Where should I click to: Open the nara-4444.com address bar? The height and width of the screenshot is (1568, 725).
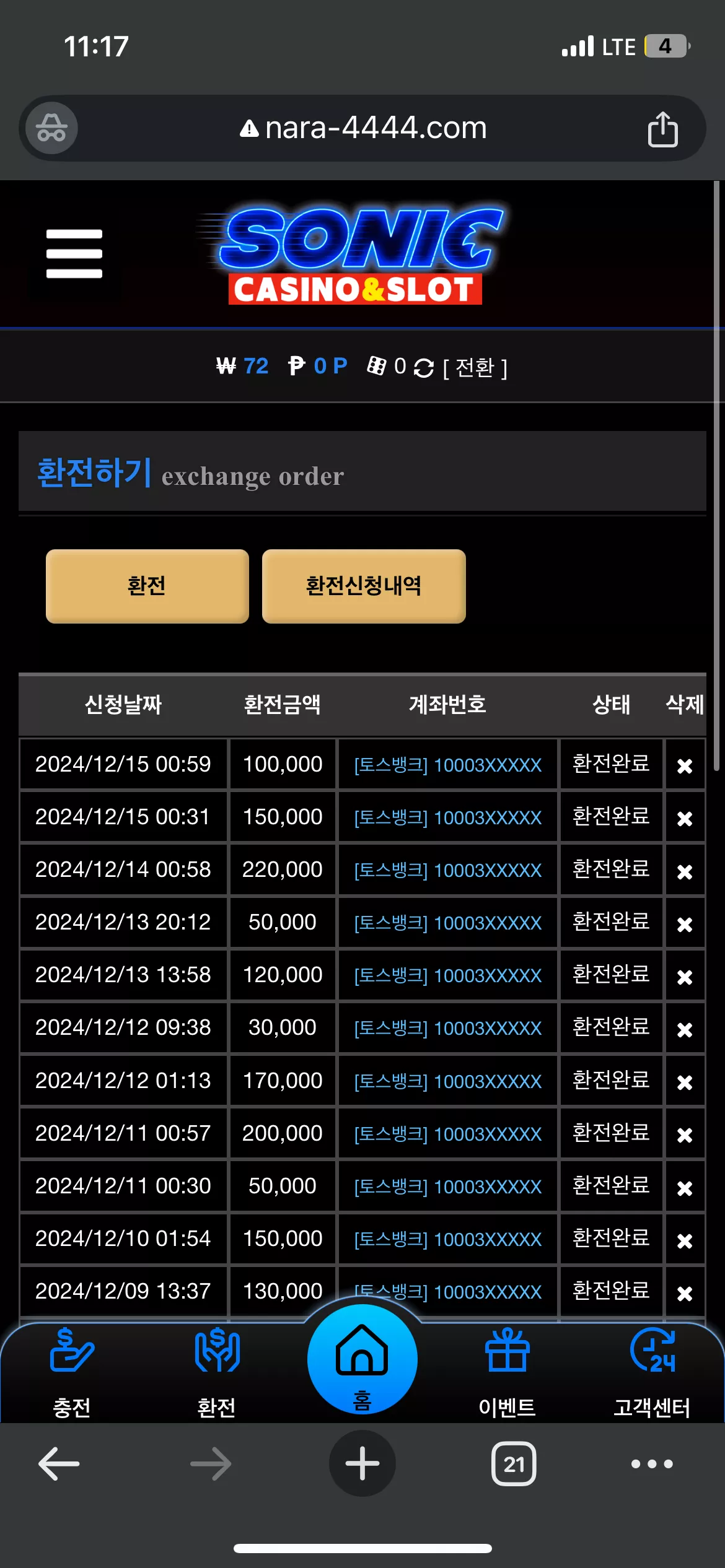(363, 128)
